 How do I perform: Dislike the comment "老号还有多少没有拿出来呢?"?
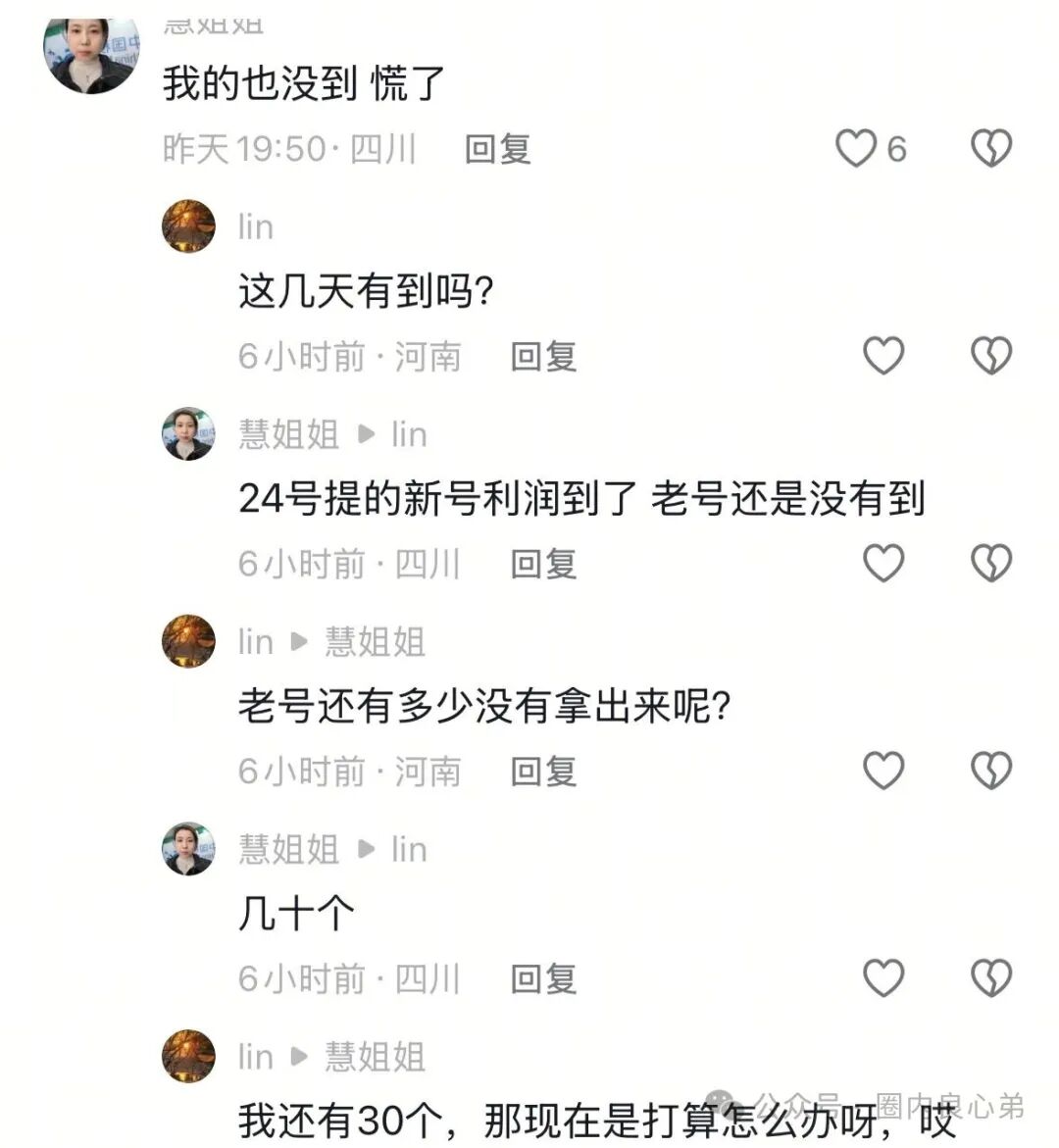pyautogui.click(x=990, y=771)
